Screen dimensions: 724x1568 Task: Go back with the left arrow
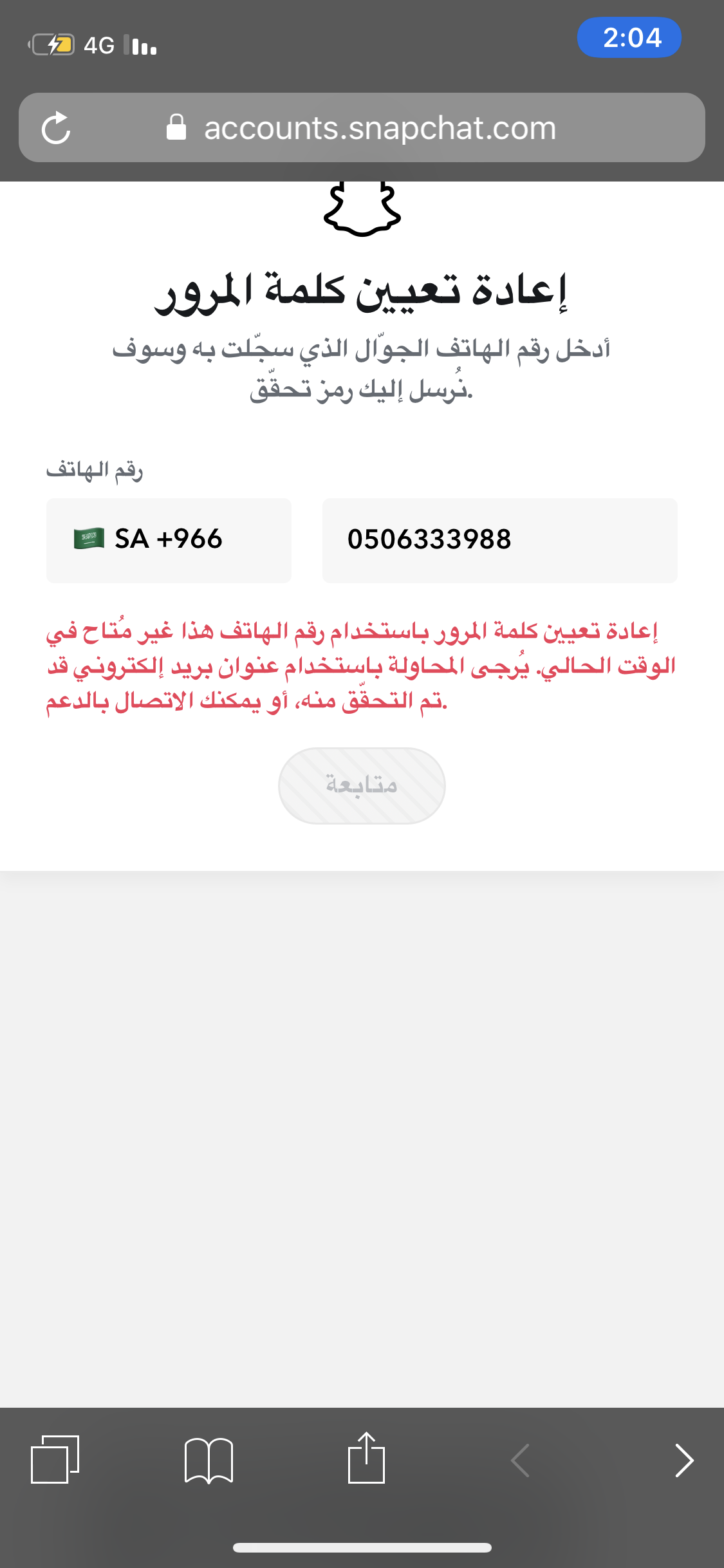520,1459
